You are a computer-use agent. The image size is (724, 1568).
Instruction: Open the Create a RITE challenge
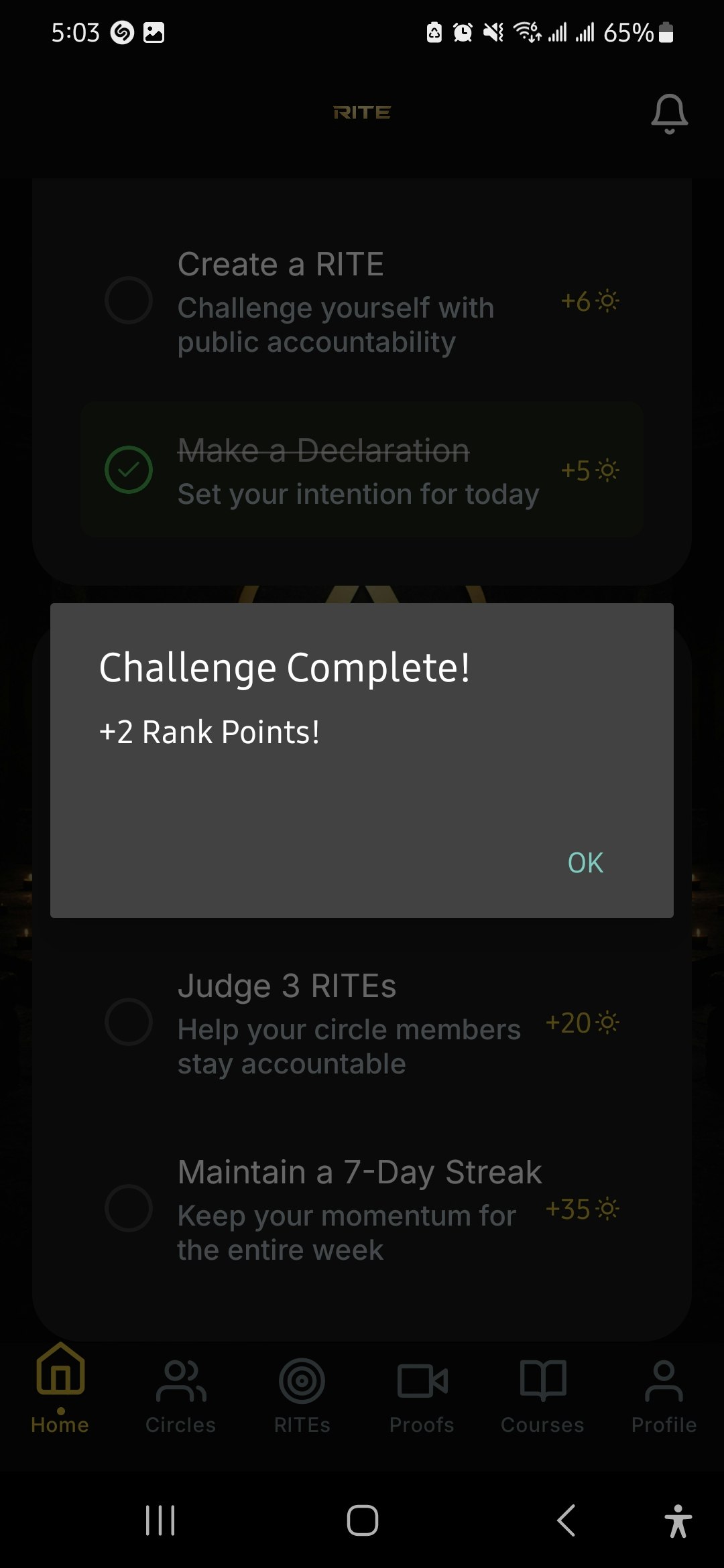362,302
